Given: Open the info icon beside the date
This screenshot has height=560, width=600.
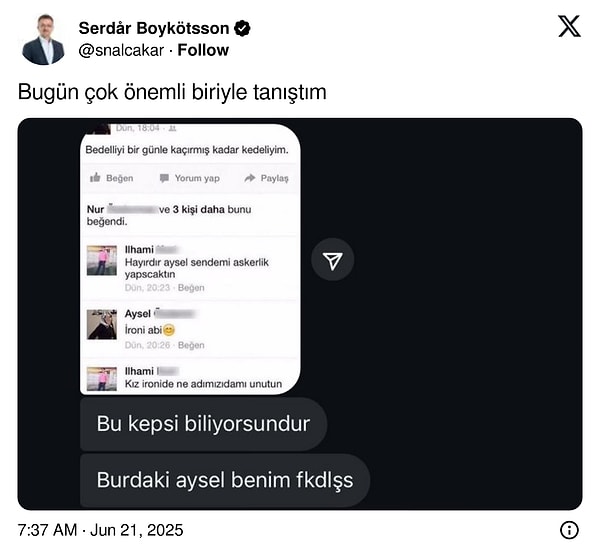Looking at the screenshot, I should point(569,530).
